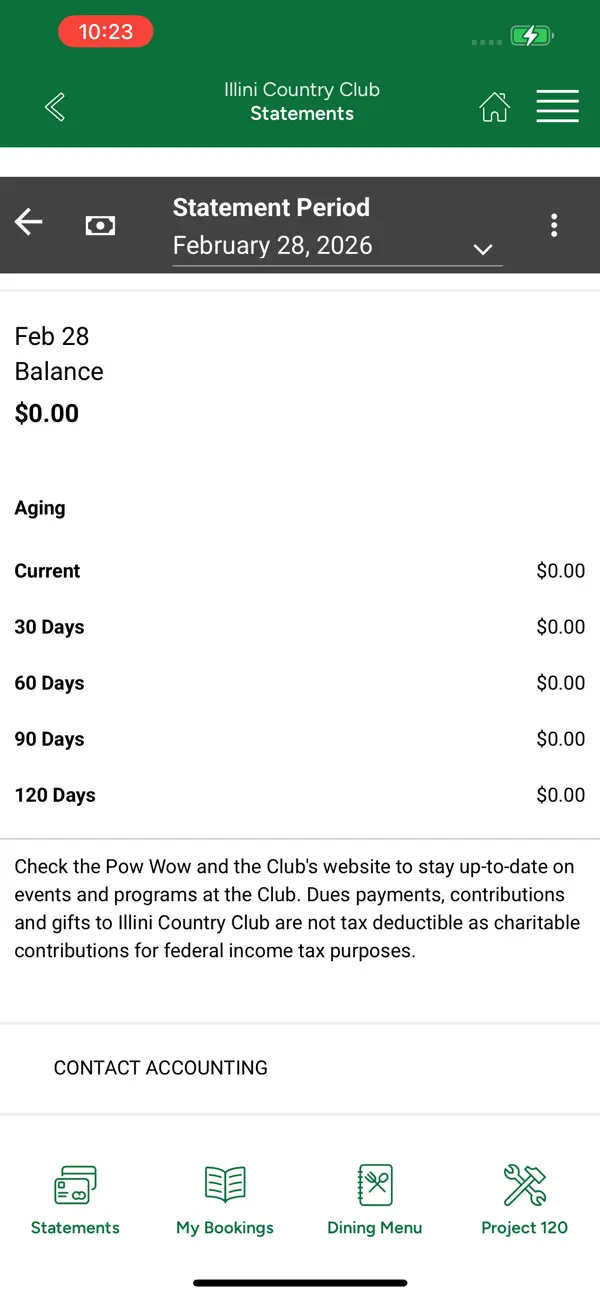Open the three-dot overflow menu

tap(554, 225)
